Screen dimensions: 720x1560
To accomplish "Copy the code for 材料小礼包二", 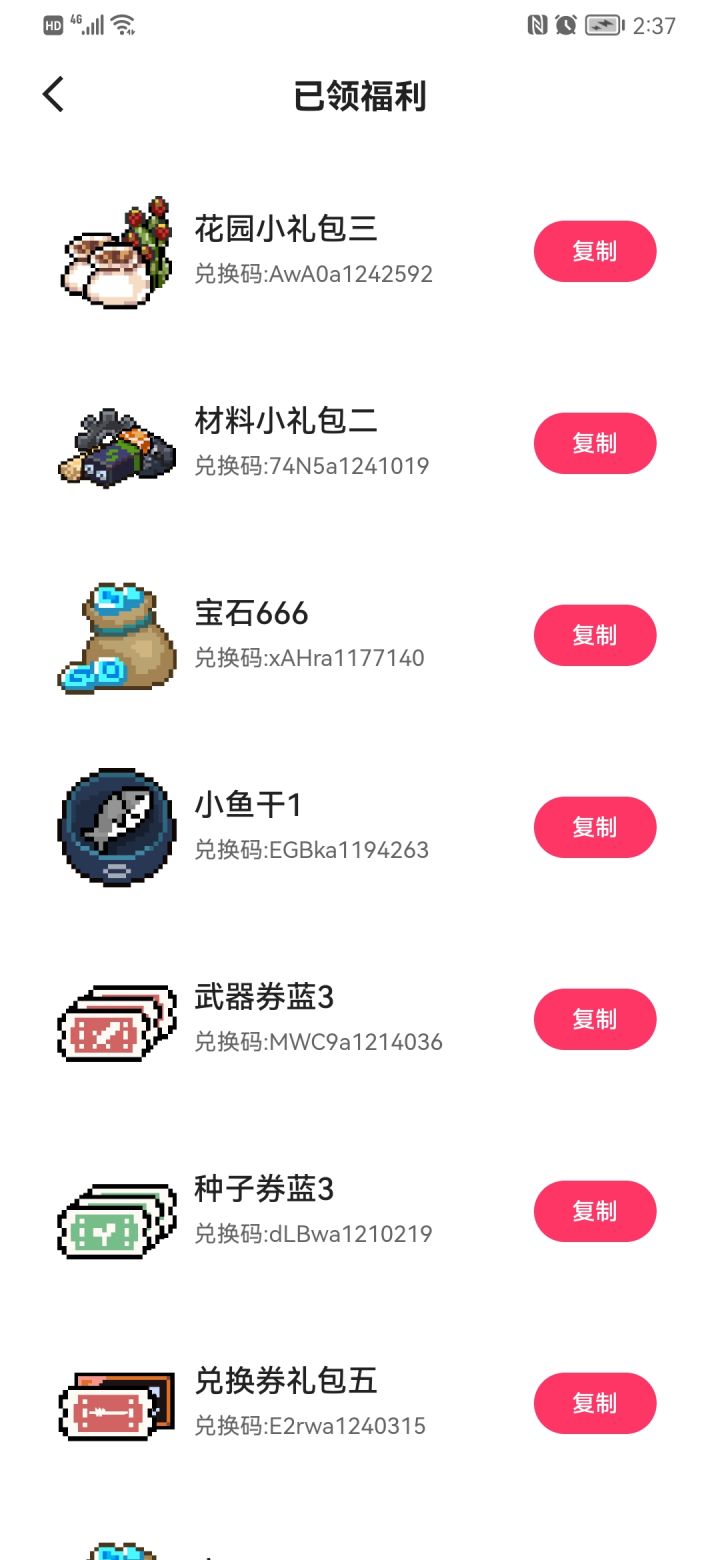I will tap(594, 443).
